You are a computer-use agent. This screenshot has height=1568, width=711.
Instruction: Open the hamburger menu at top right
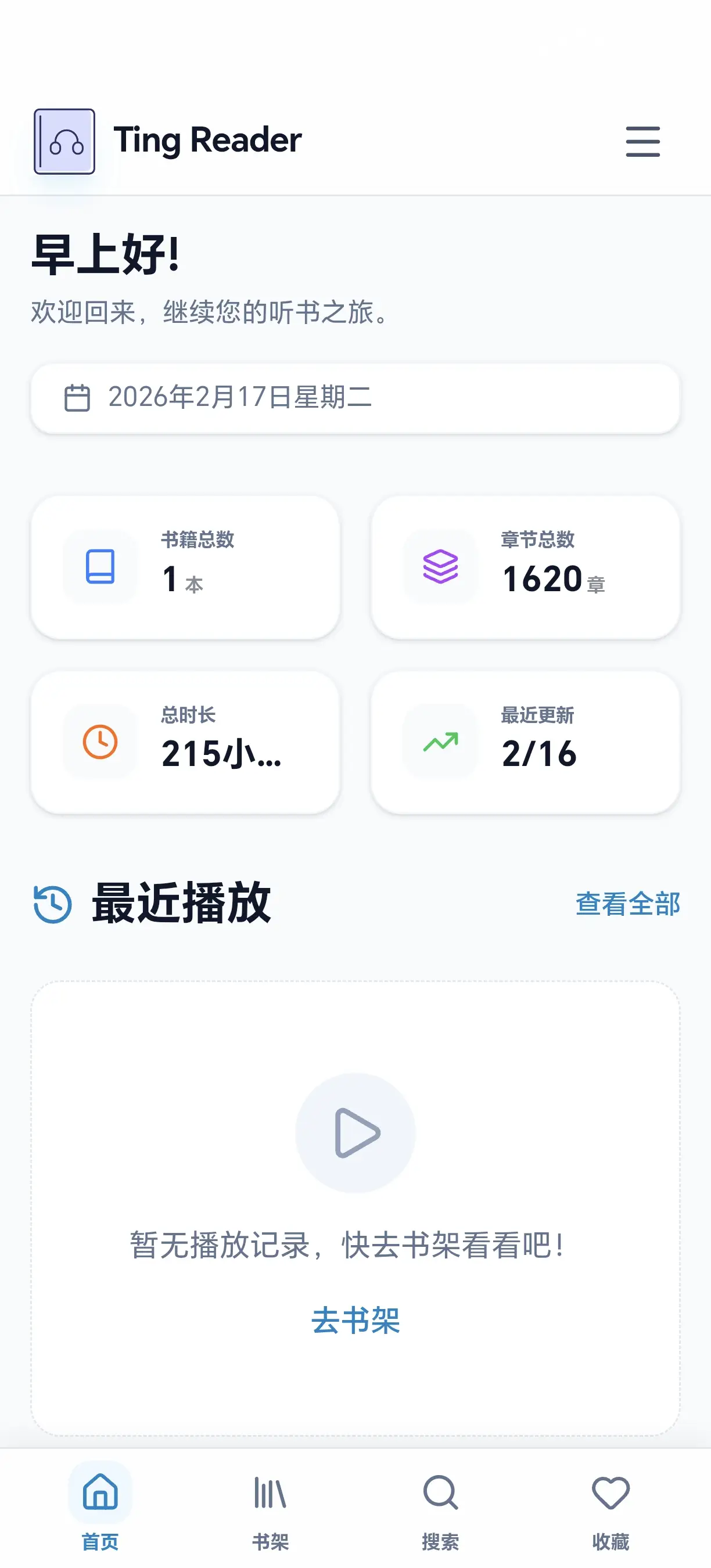click(643, 140)
